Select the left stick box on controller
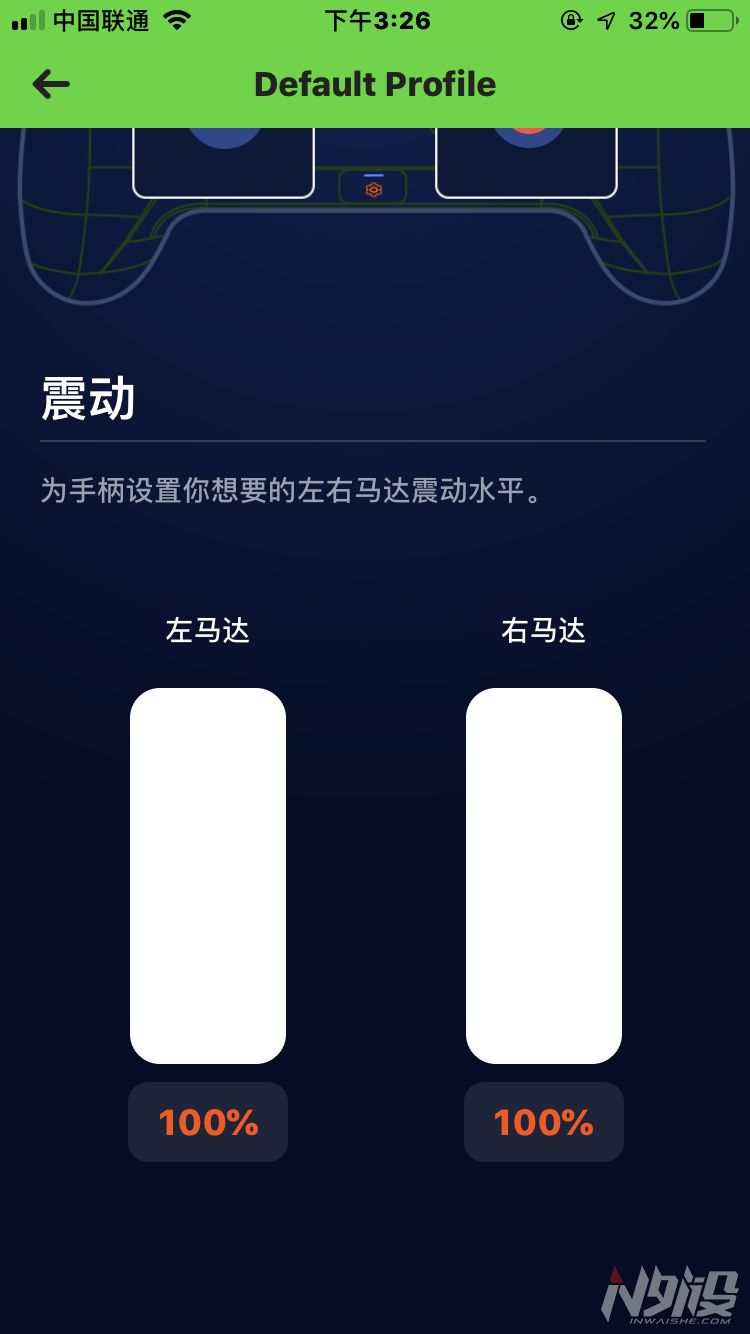 pyautogui.click(x=224, y=162)
